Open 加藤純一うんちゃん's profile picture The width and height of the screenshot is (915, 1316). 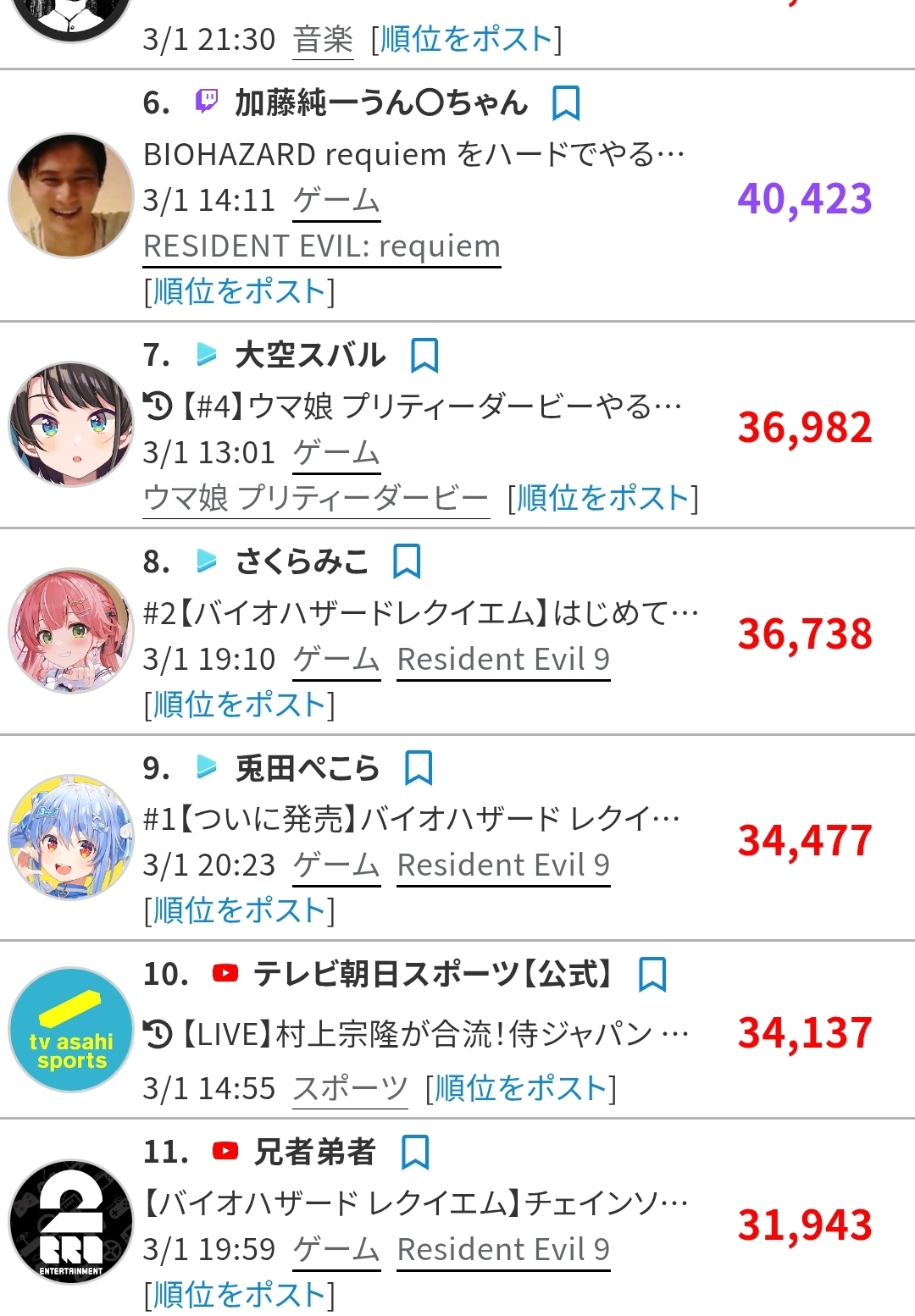pyautogui.click(x=71, y=196)
